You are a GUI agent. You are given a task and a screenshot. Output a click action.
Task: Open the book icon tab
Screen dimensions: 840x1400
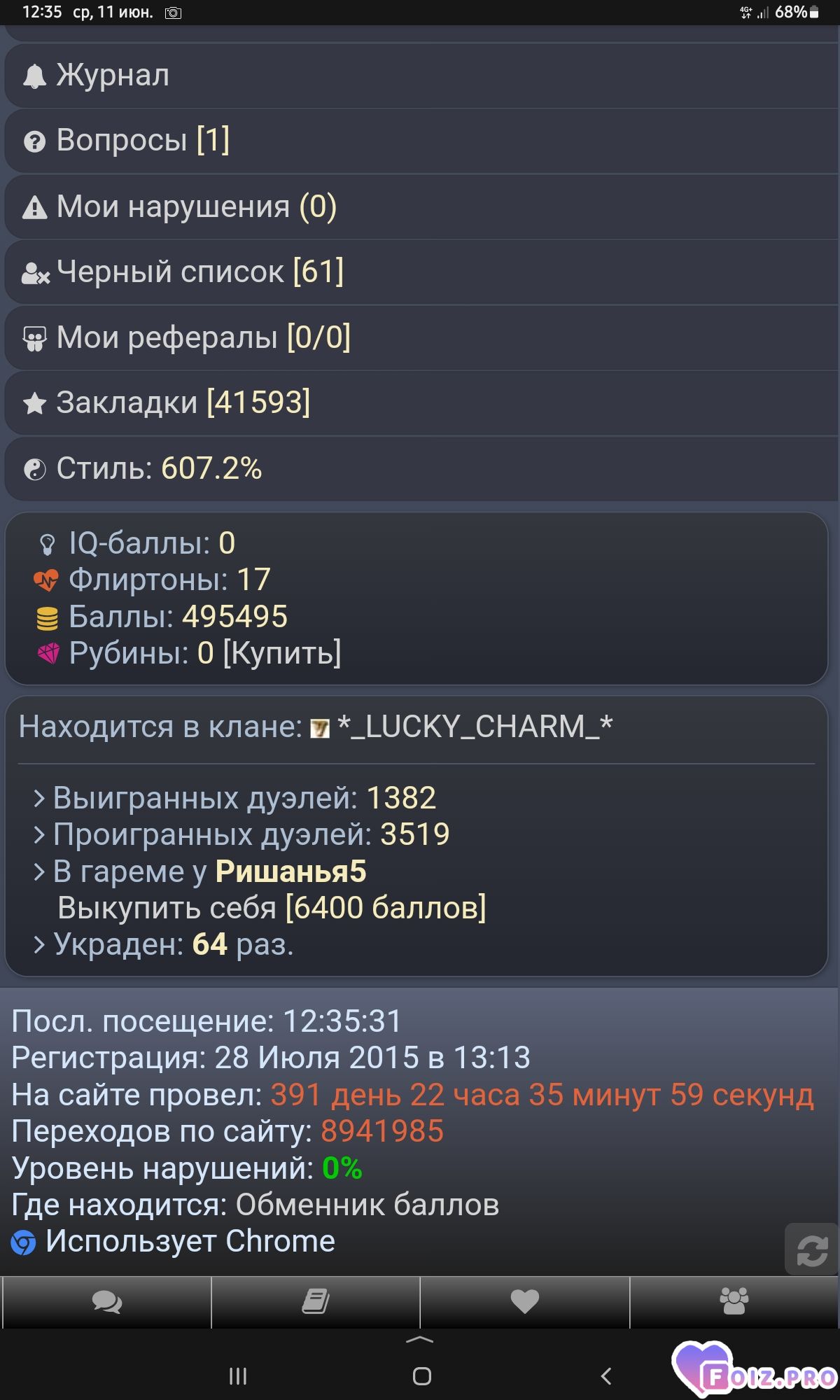pos(316,1302)
